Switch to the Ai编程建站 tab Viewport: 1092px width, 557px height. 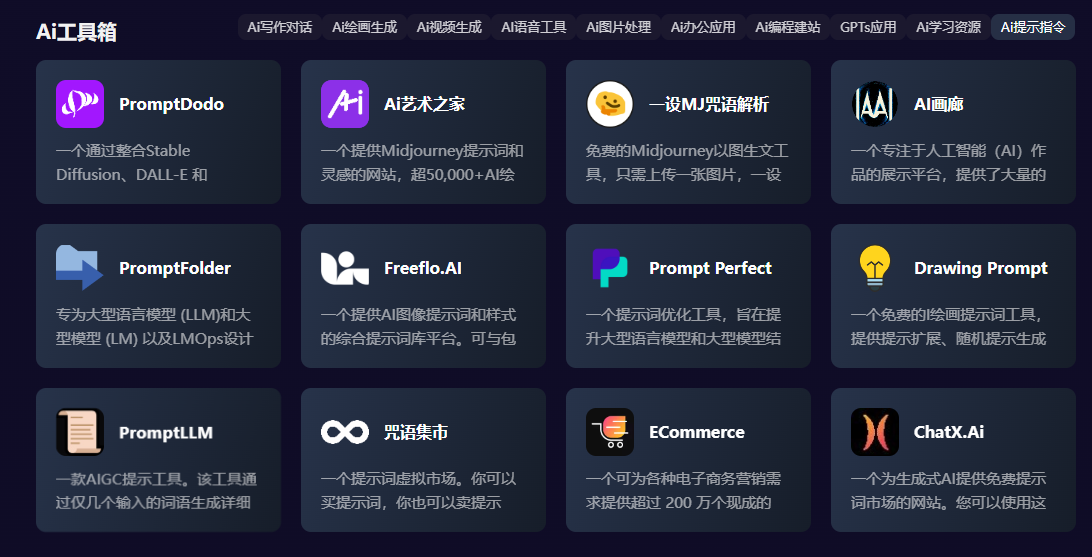point(788,27)
